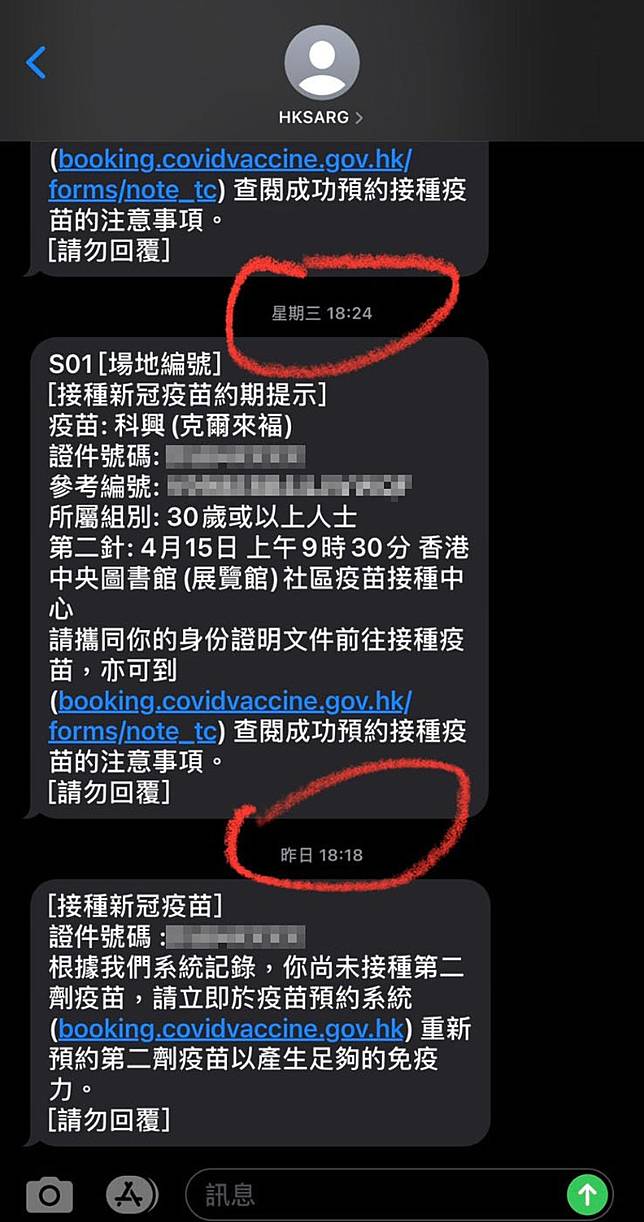Go back to the messages list
The height and width of the screenshot is (1222, 644).
(37, 63)
